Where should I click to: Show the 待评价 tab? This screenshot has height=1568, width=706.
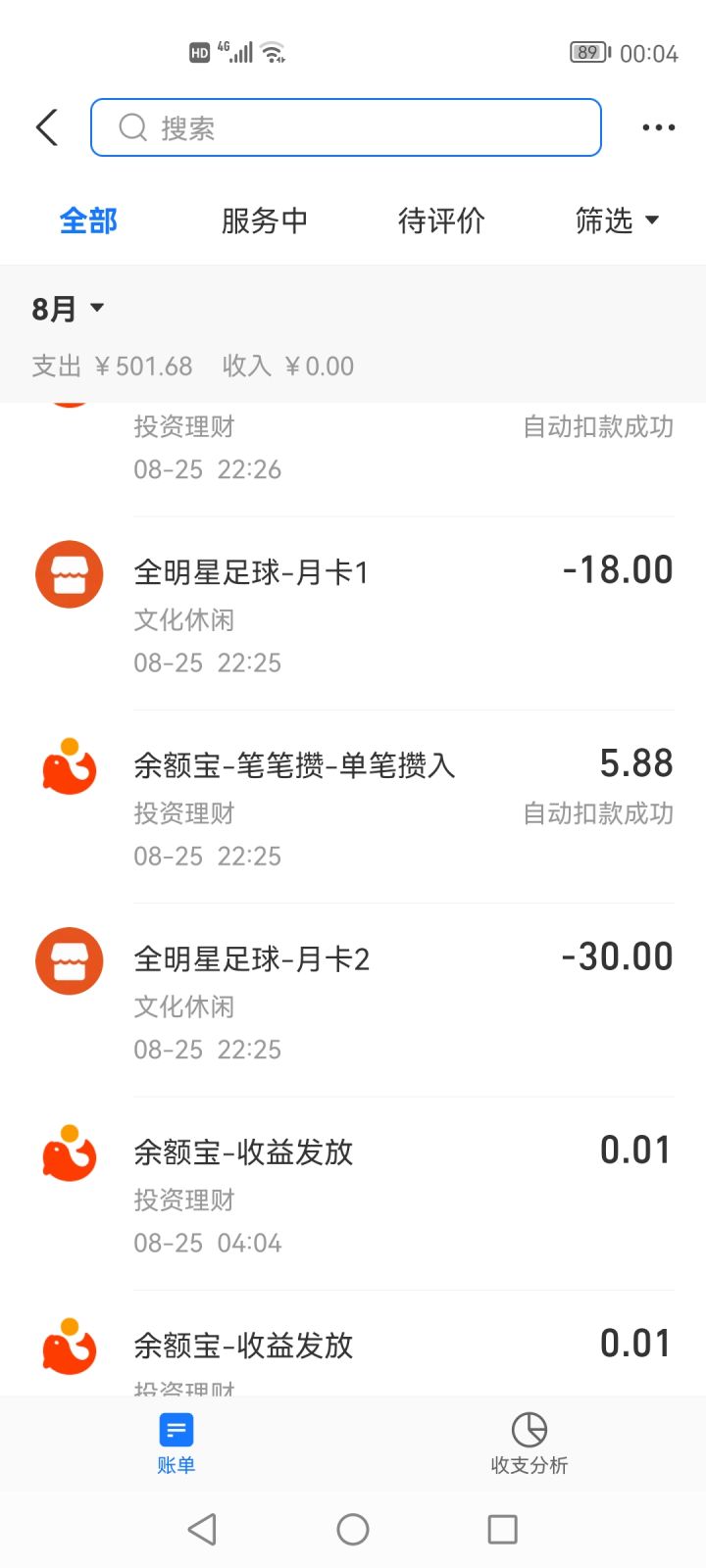click(441, 220)
